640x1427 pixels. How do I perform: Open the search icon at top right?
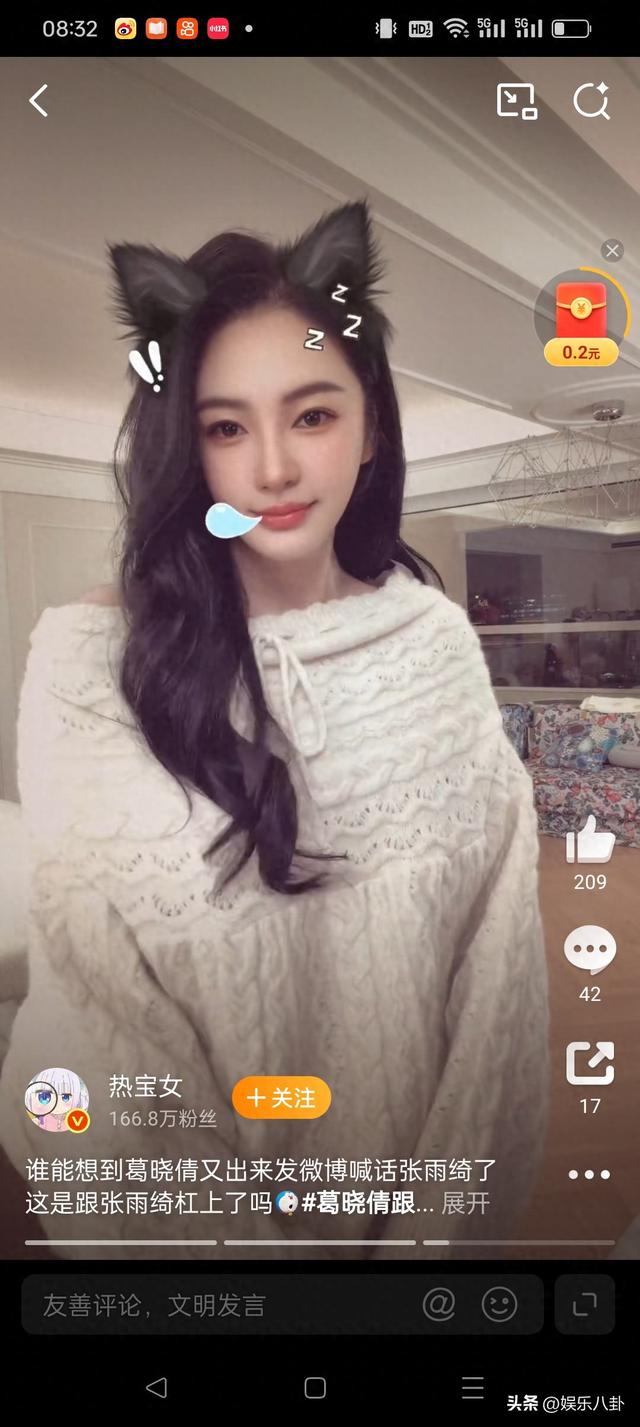(591, 101)
